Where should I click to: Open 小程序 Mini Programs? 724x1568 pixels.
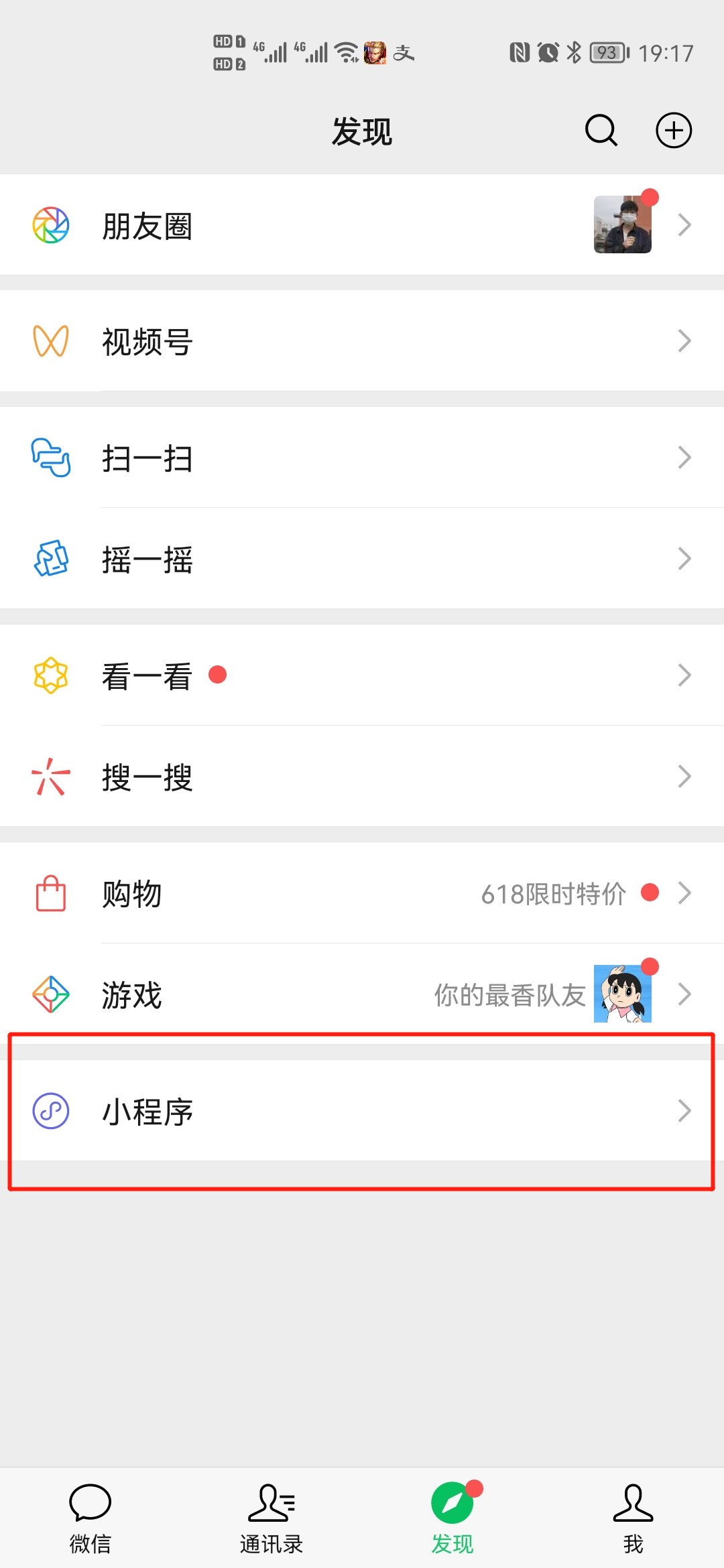click(362, 1110)
